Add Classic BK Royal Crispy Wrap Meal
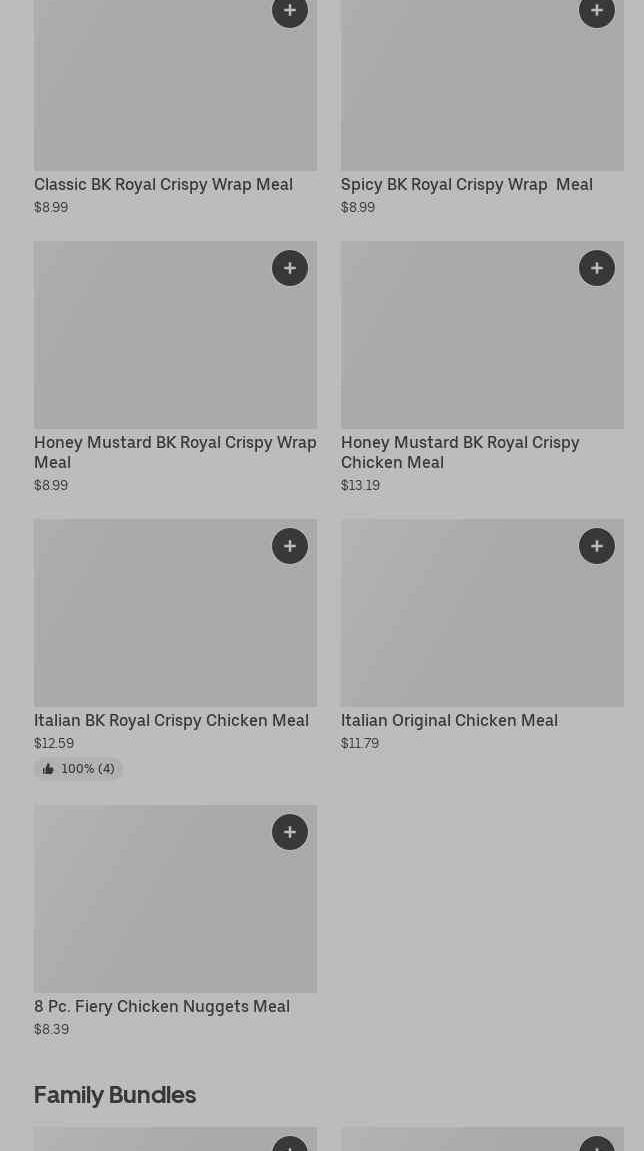Viewport: 644px width, 1151px height. coord(290,11)
